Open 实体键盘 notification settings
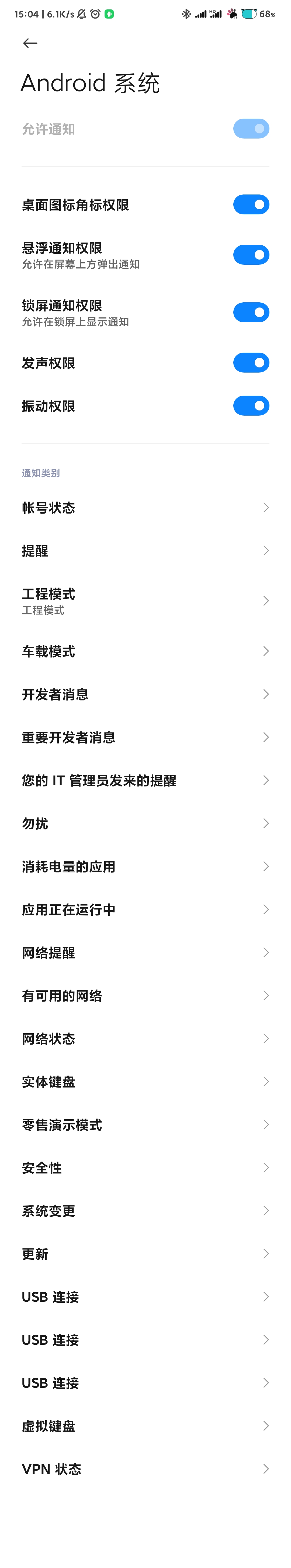The image size is (291, 1568). [145, 1082]
